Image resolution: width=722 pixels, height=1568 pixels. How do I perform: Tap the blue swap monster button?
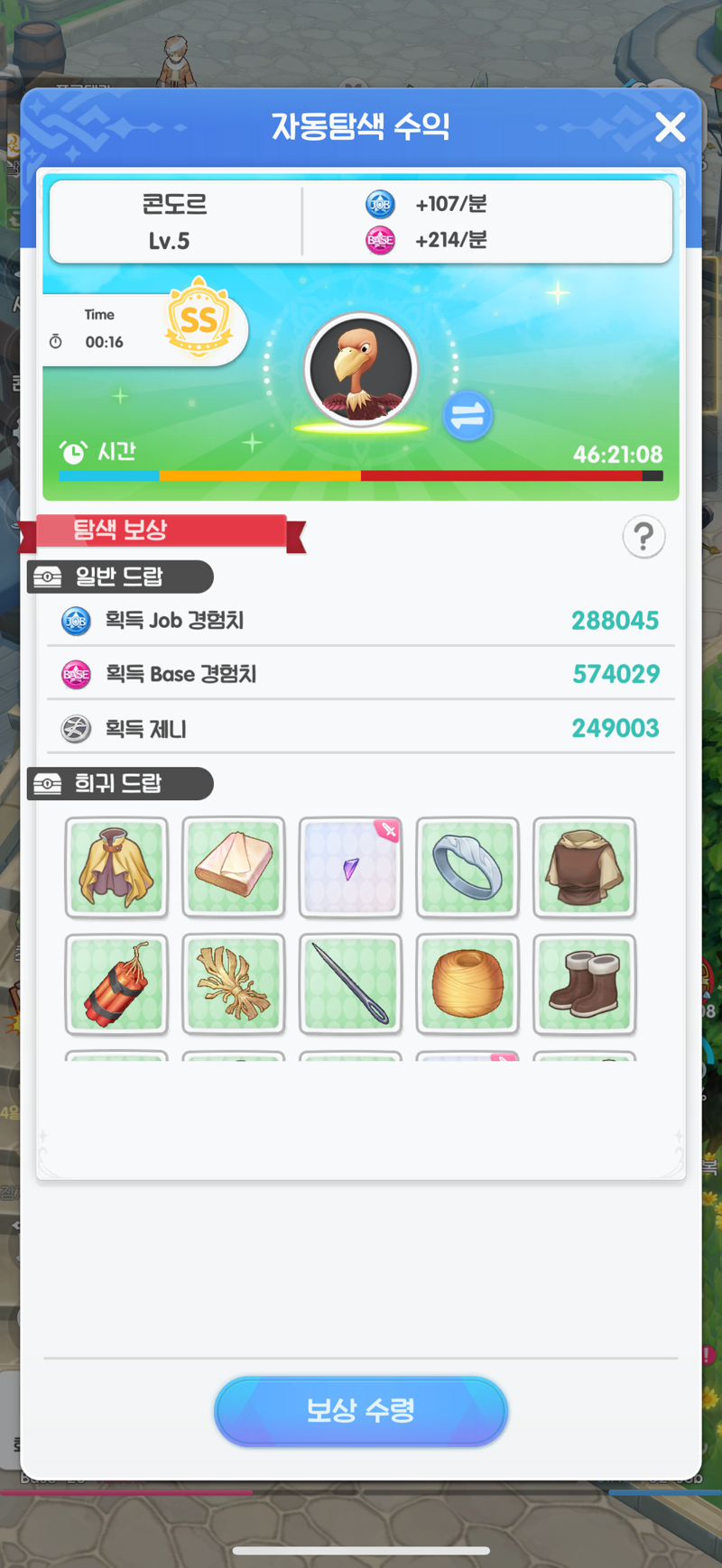[x=467, y=416]
